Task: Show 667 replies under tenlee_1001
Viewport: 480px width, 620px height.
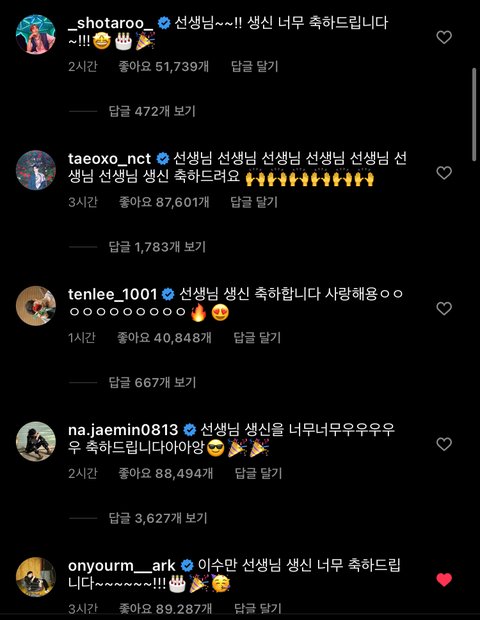Action: [x=153, y=383]
